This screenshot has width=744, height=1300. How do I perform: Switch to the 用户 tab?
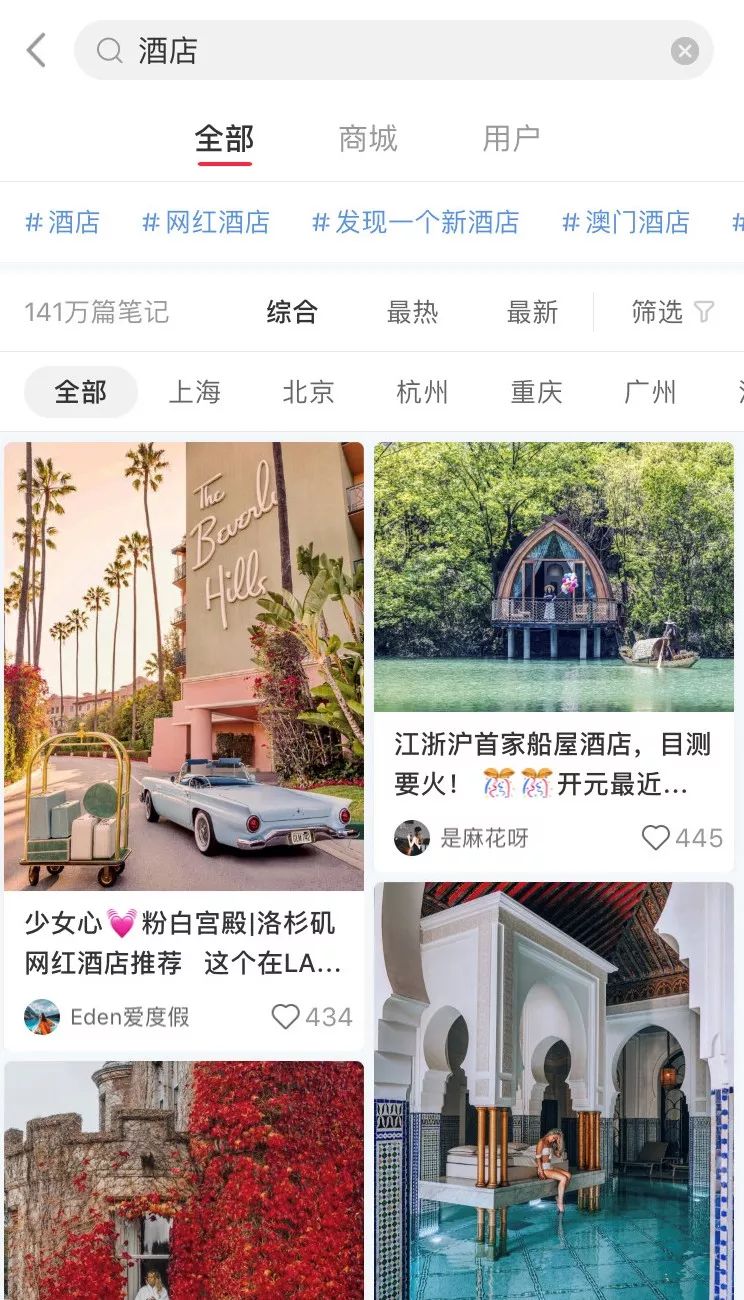click(x=511, y=139)
